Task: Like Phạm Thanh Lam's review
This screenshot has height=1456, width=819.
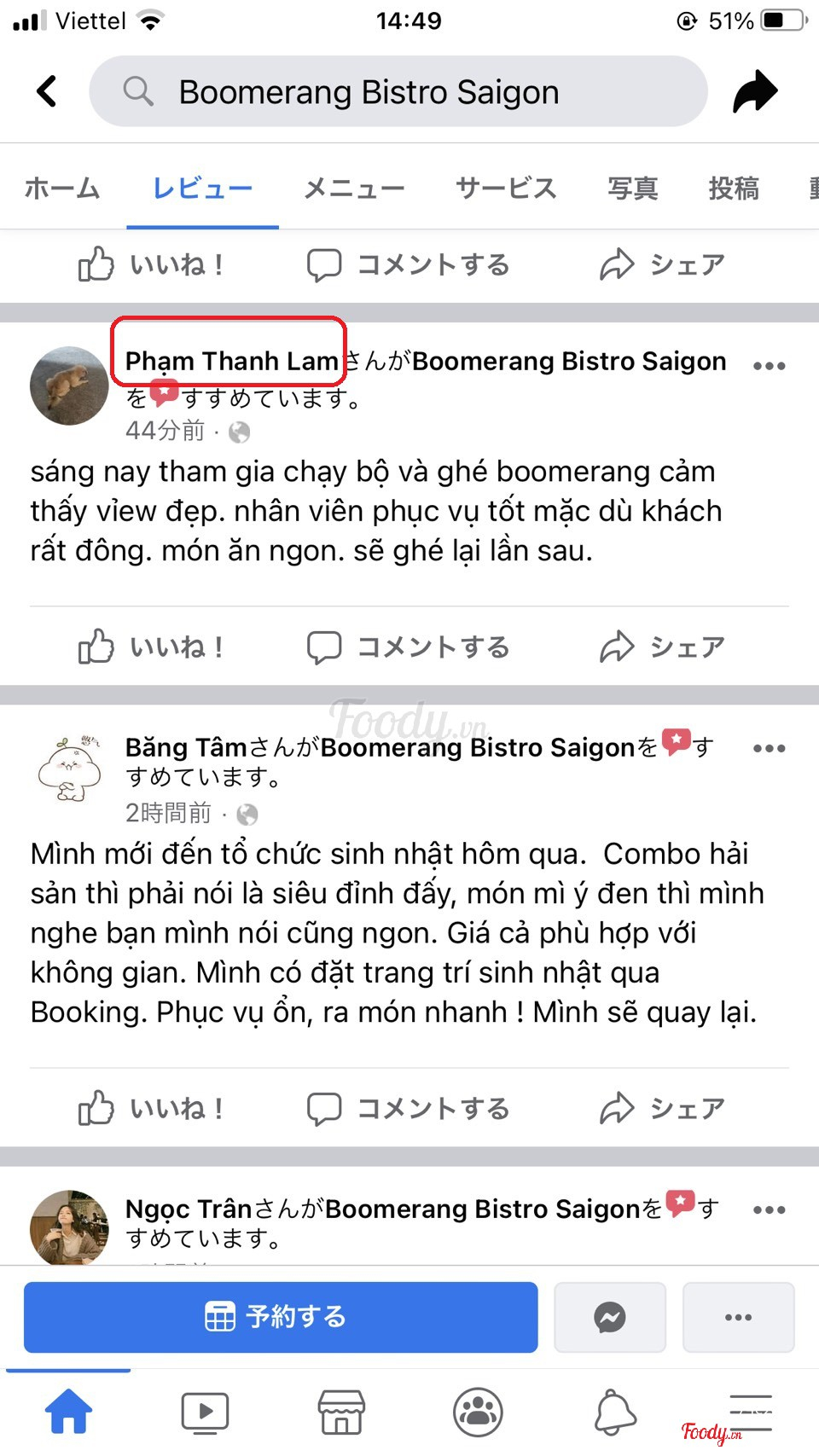Action: pyautogui.click(x=151, y=647)
